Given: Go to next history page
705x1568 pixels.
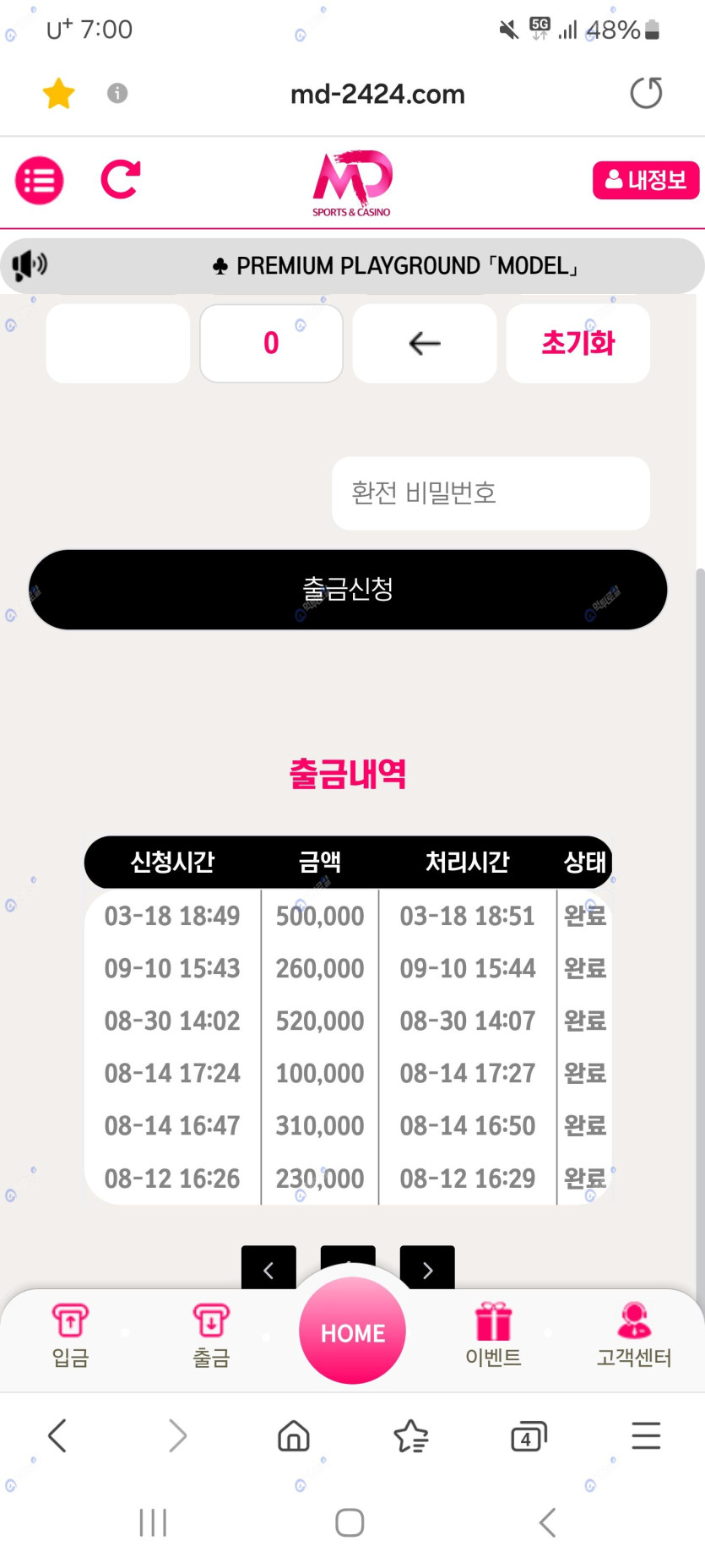Looking at the screenshot, I should (x=427, y=1269).
